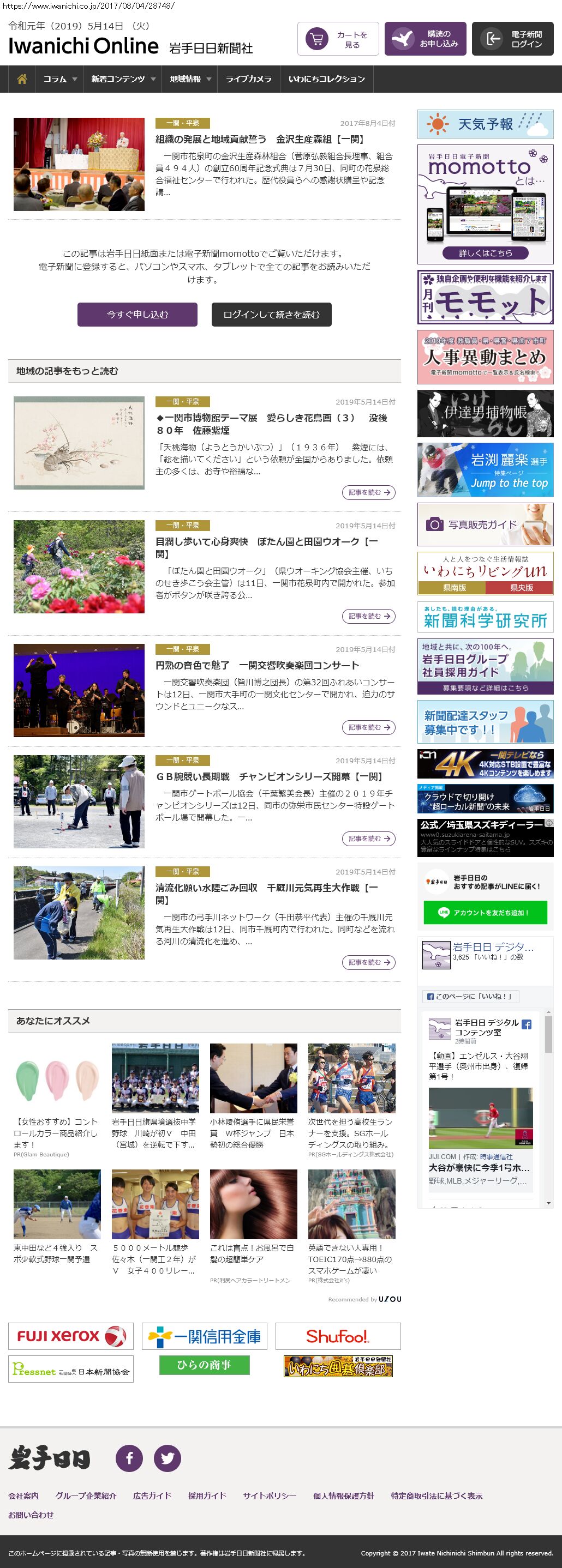This screenshot has height=1568, width=562.
Task: Open the 会社案内 footer link
Action: [23, 1495]
